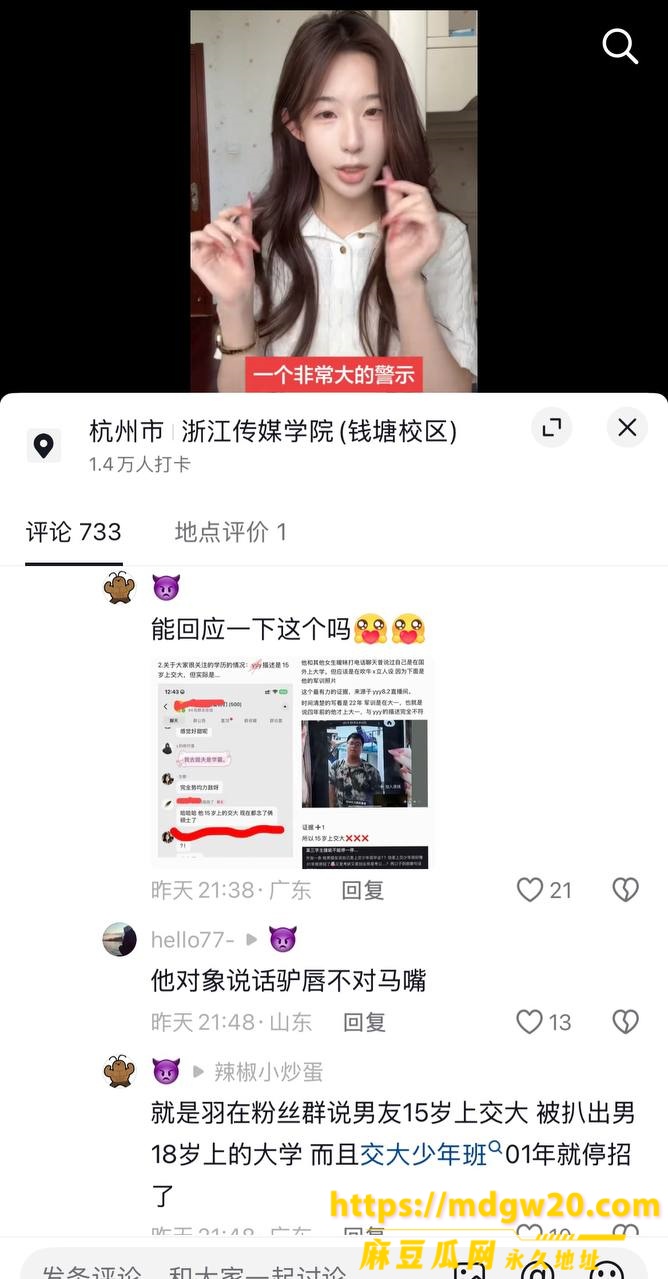This screenshot has height=1279, width=668.
Task: Dislike hello77-'s comment
Action: coord(625,1022)
